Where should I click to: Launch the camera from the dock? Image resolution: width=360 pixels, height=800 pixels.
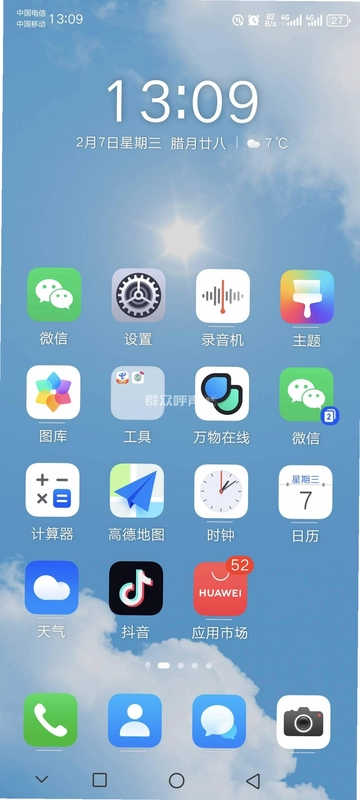coord(303,722)
